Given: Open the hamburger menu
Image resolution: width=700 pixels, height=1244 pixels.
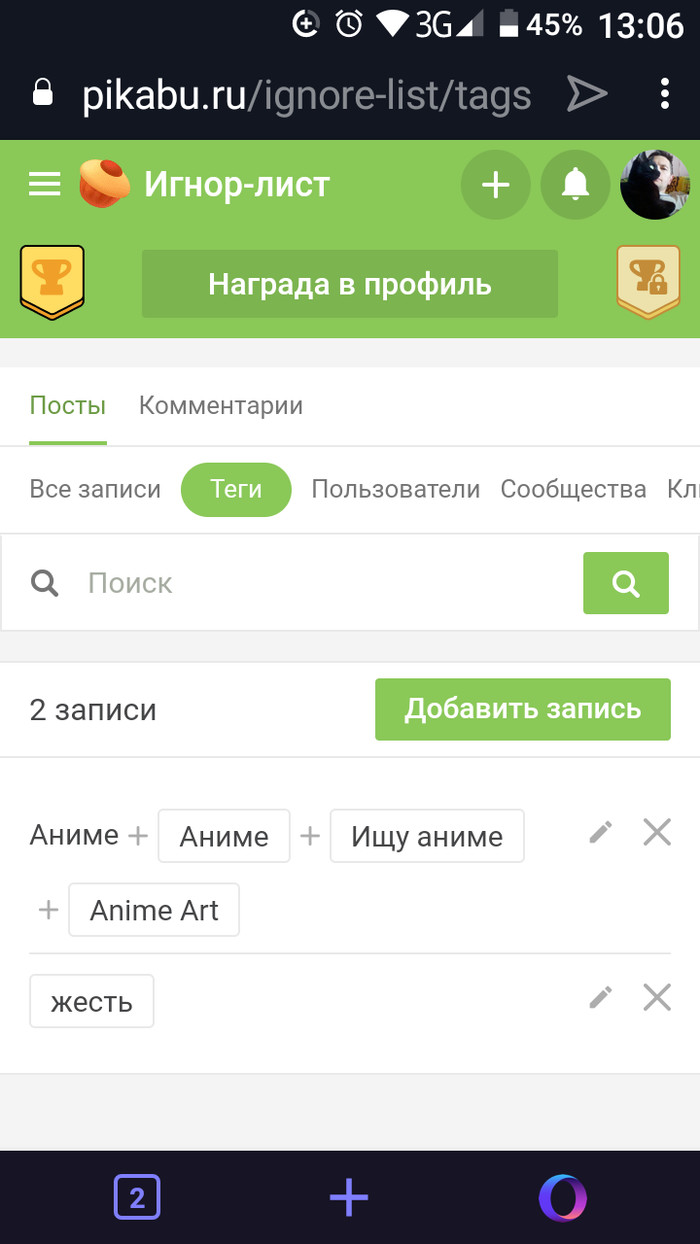Looking at the screenshot, I should 44,185.
